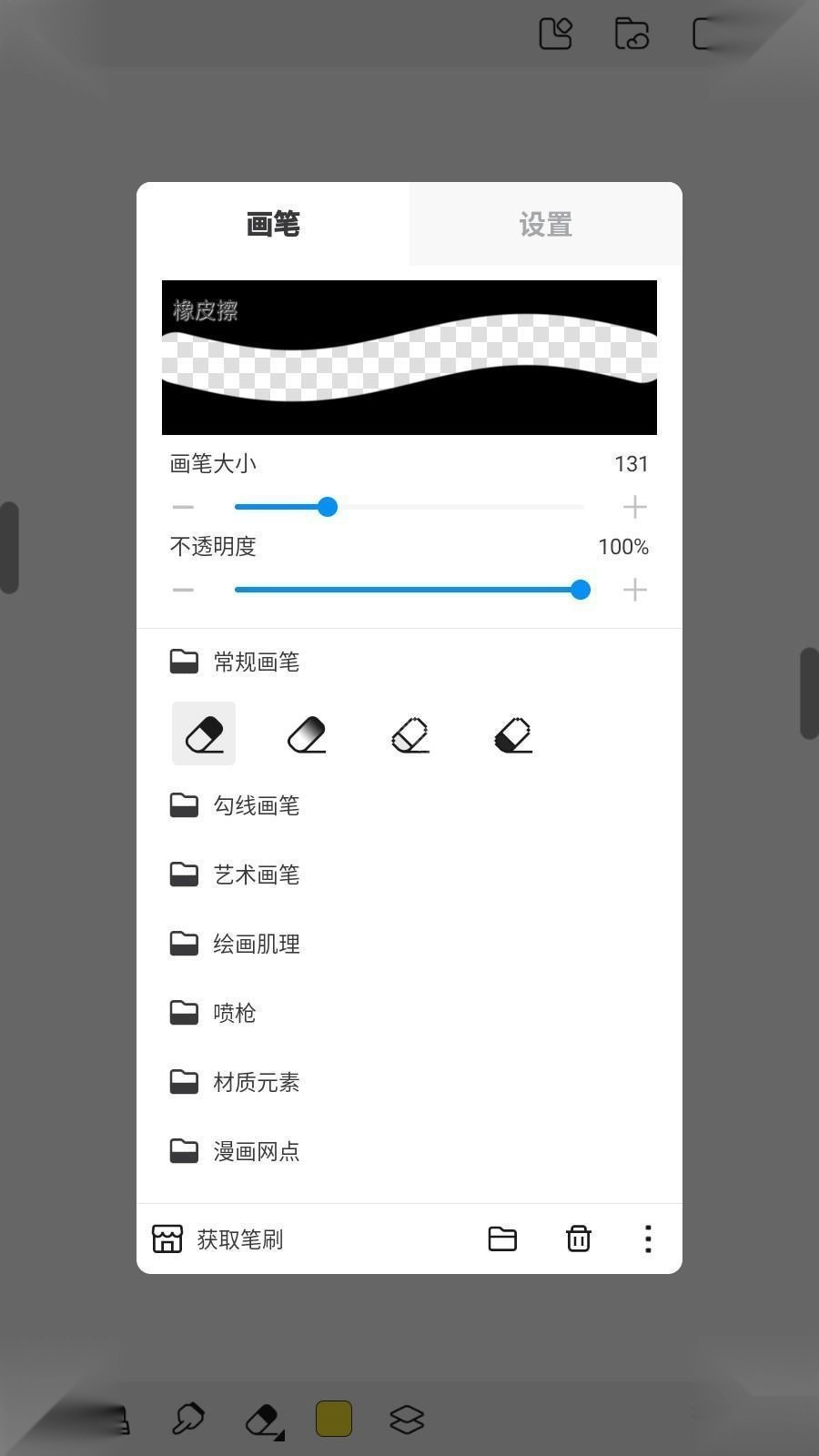Select the fourth eraser with dark body

click(513, 733)
